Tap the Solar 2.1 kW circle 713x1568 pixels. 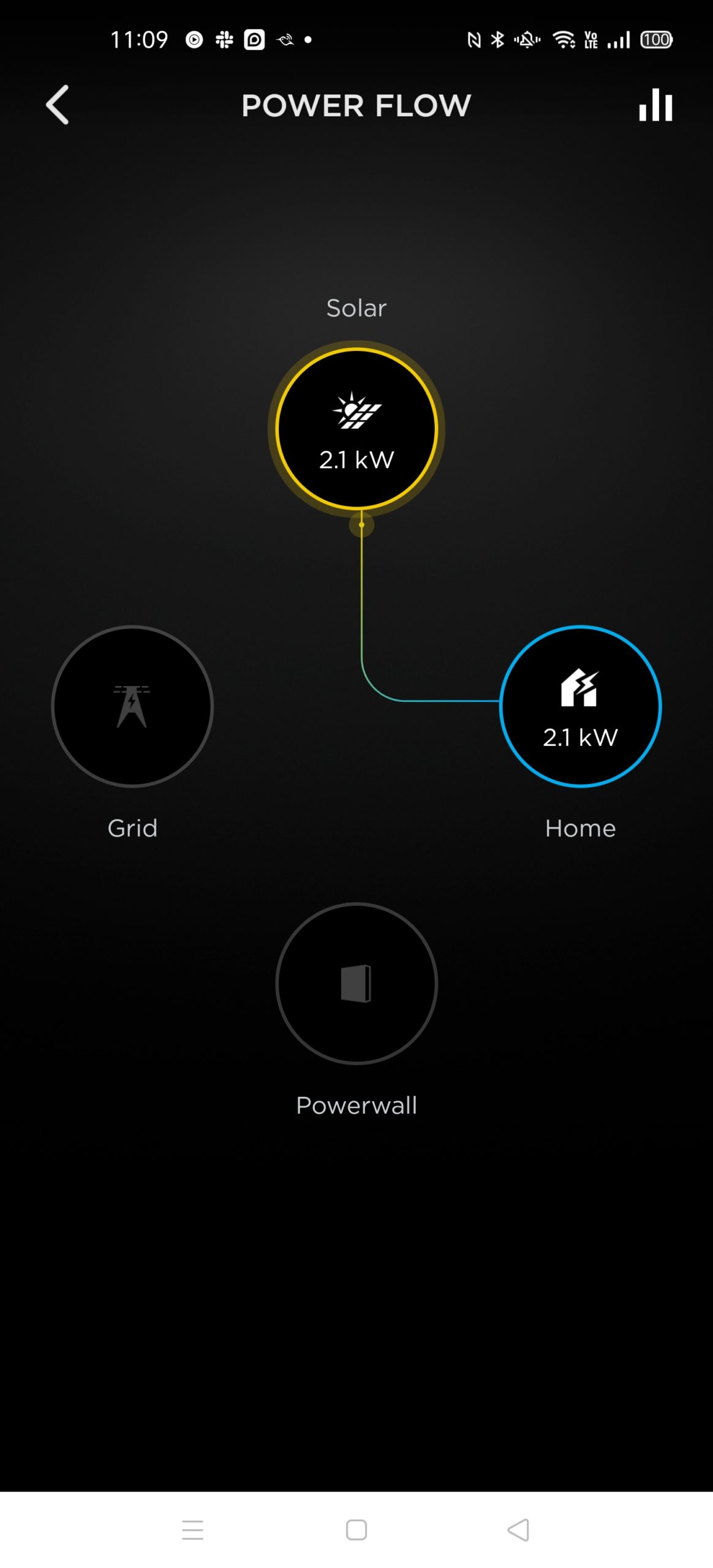click(x=356, y=429)
